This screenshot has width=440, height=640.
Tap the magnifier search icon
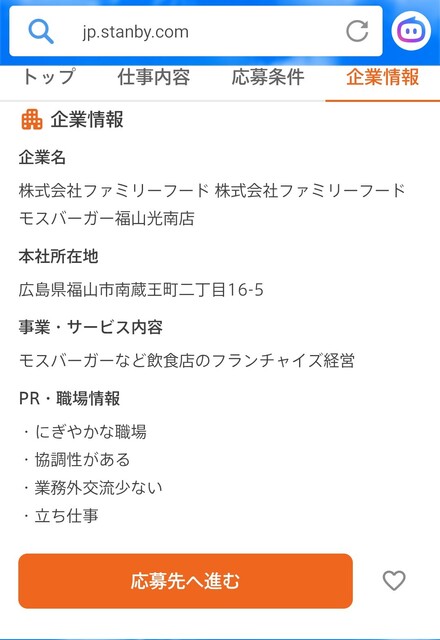click(40, 31)
